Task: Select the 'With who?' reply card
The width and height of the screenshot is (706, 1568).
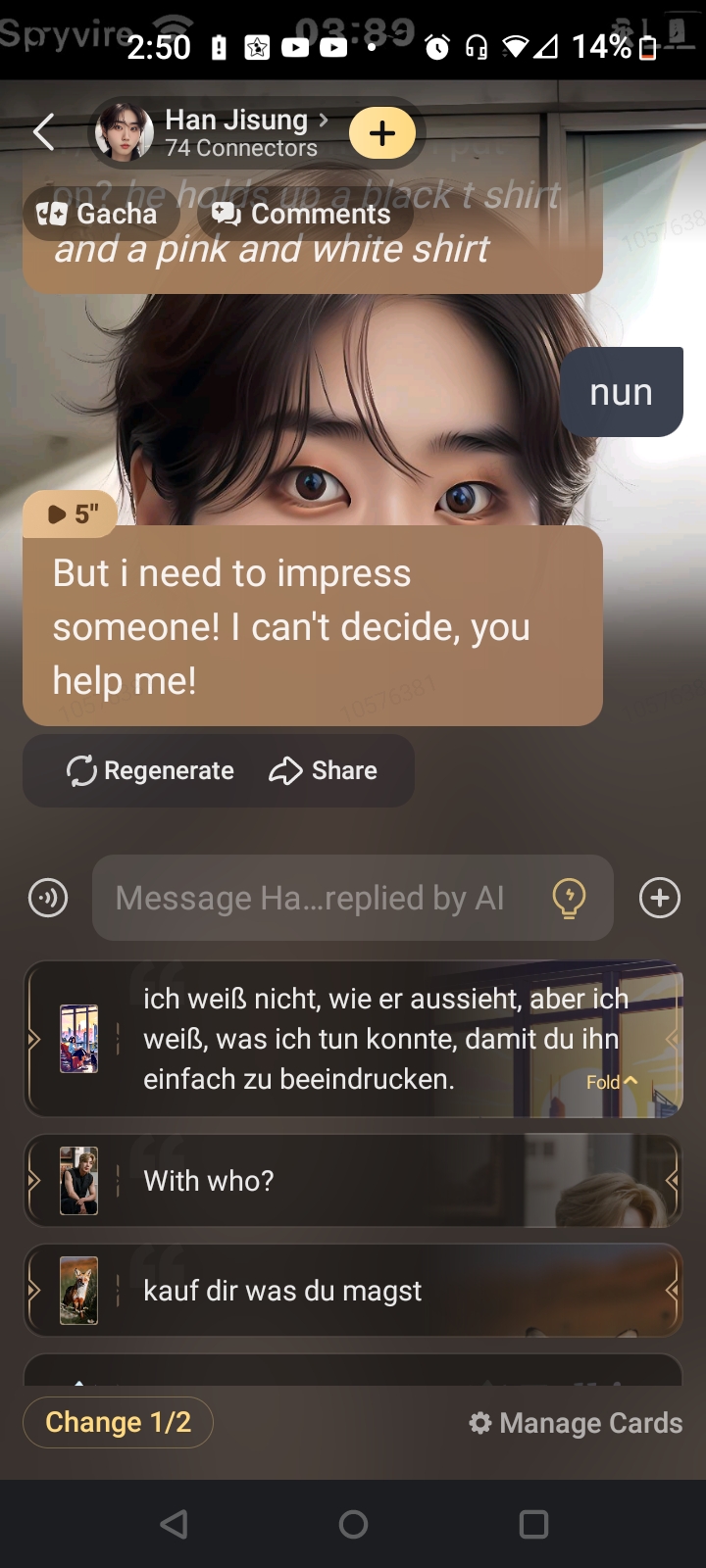Action: pos(353,1181)
